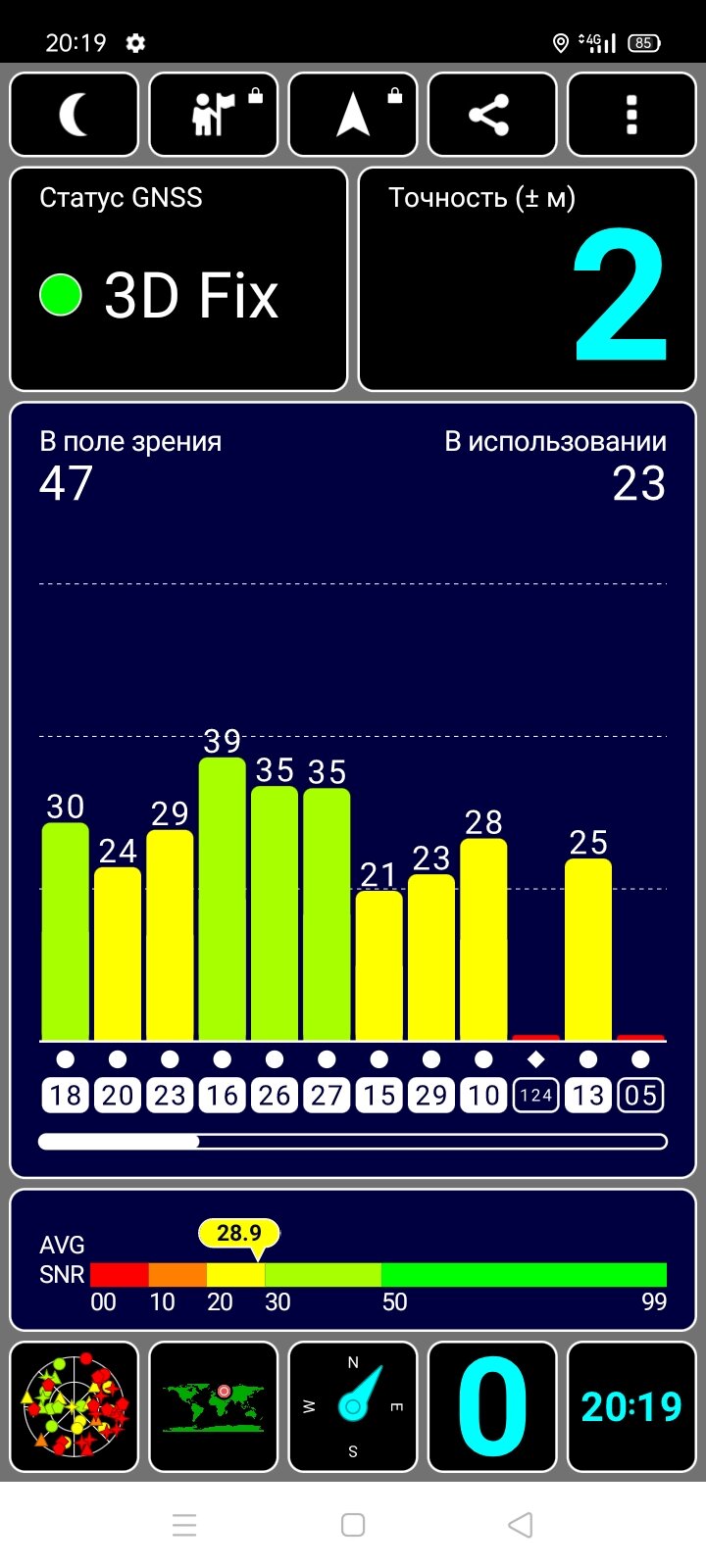
Task: Toggle night mode with the moon icon
Action: point(75,115)
